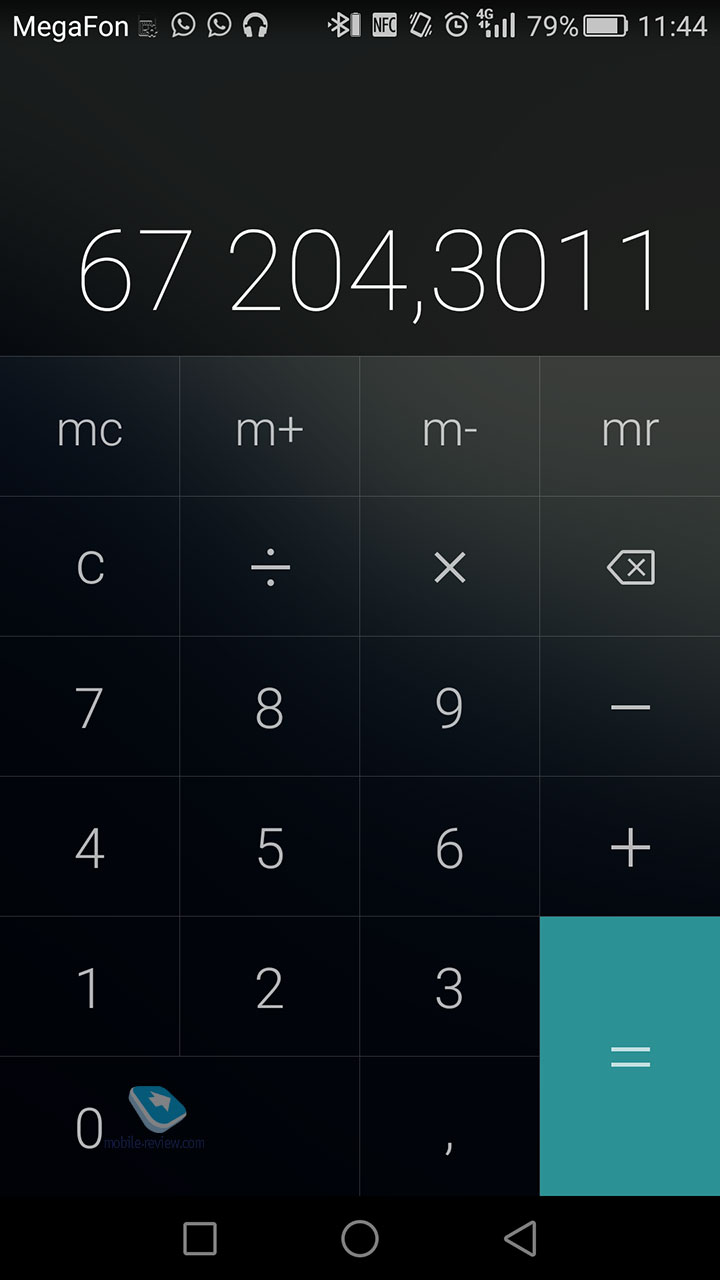Screen dimensions: 720x1280
Task: Clear the display with the C key
Action: point(90,567)
